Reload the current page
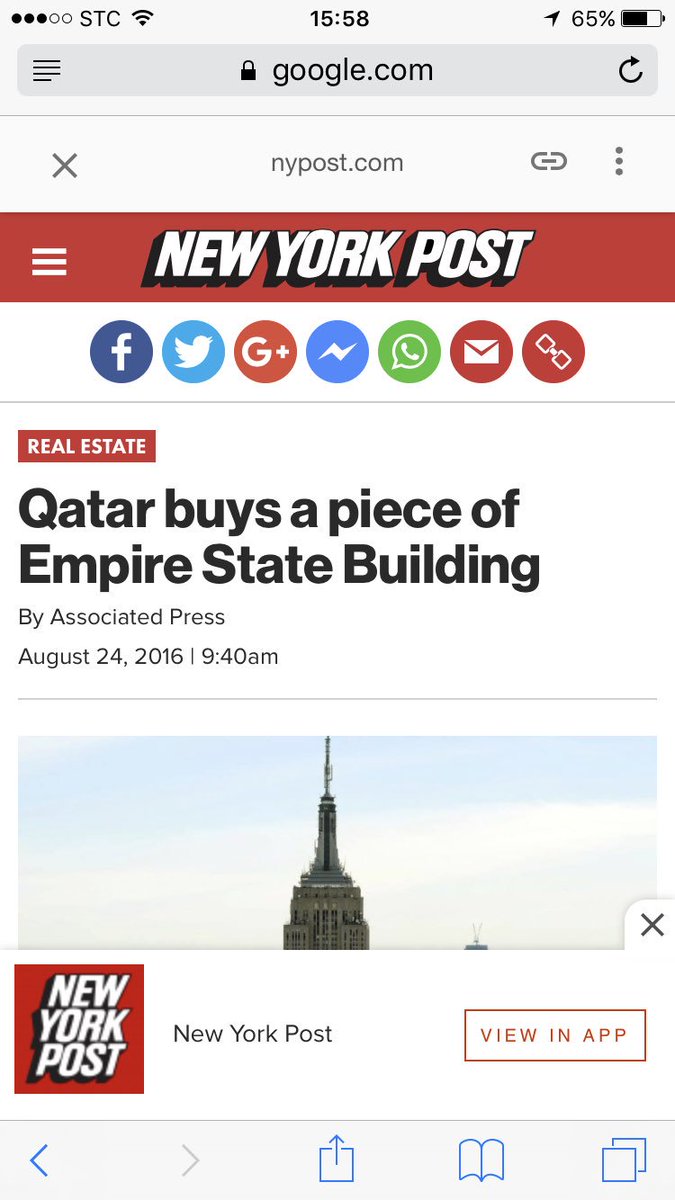This screenshot has width=675, height=1200. tap(630, 70)
